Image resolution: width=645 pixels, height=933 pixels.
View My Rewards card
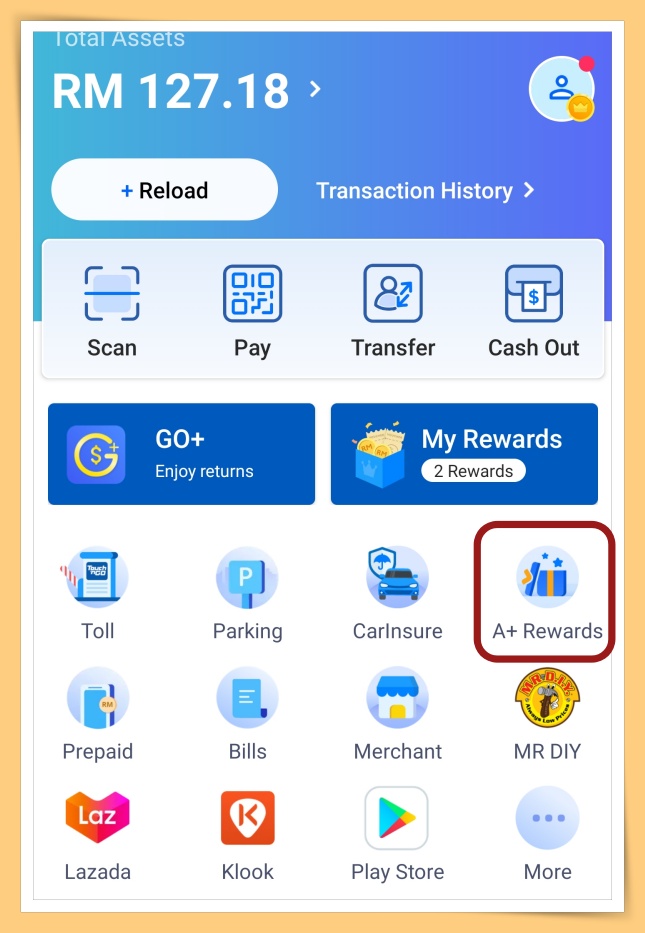pyautogui.click(x=464, y=454)
